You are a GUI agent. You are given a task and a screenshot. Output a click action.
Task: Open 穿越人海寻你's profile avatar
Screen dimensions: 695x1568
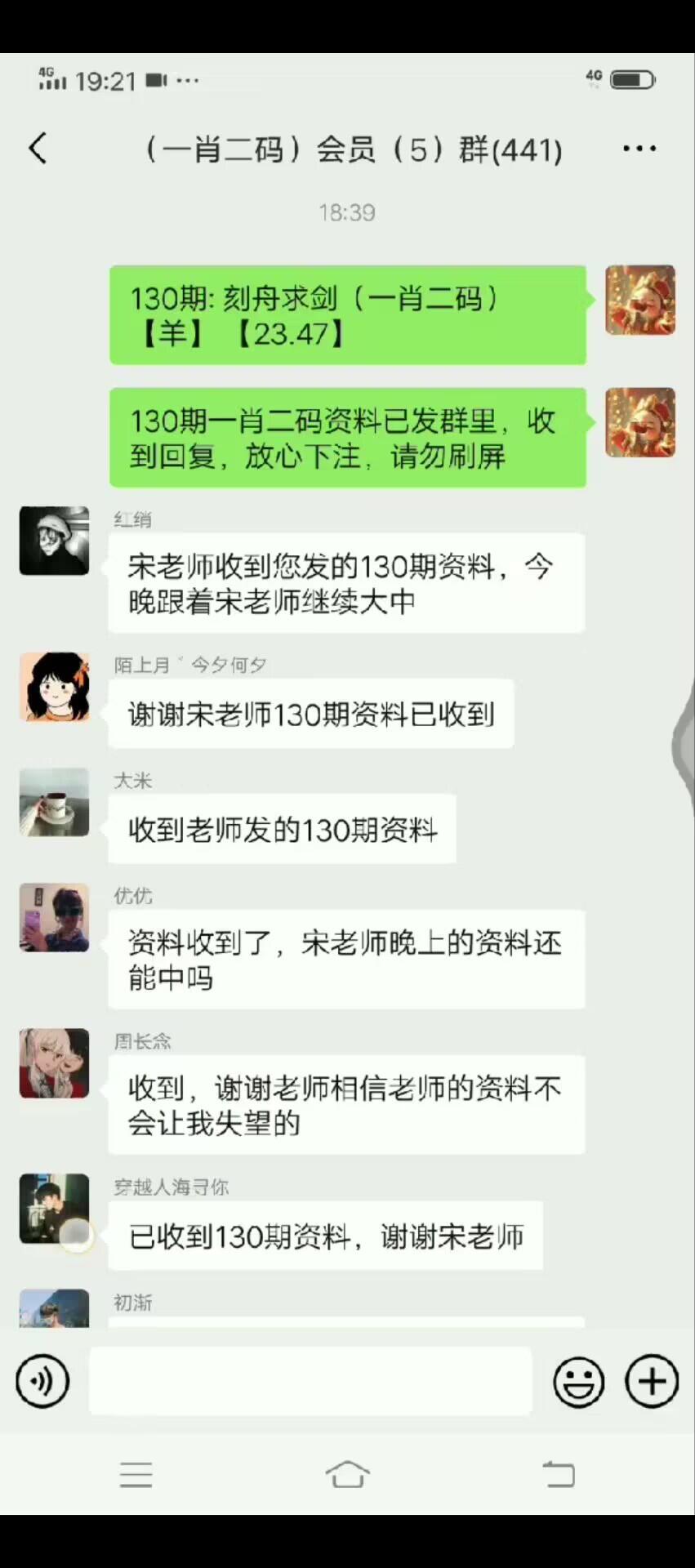(x=54, y=1208)
